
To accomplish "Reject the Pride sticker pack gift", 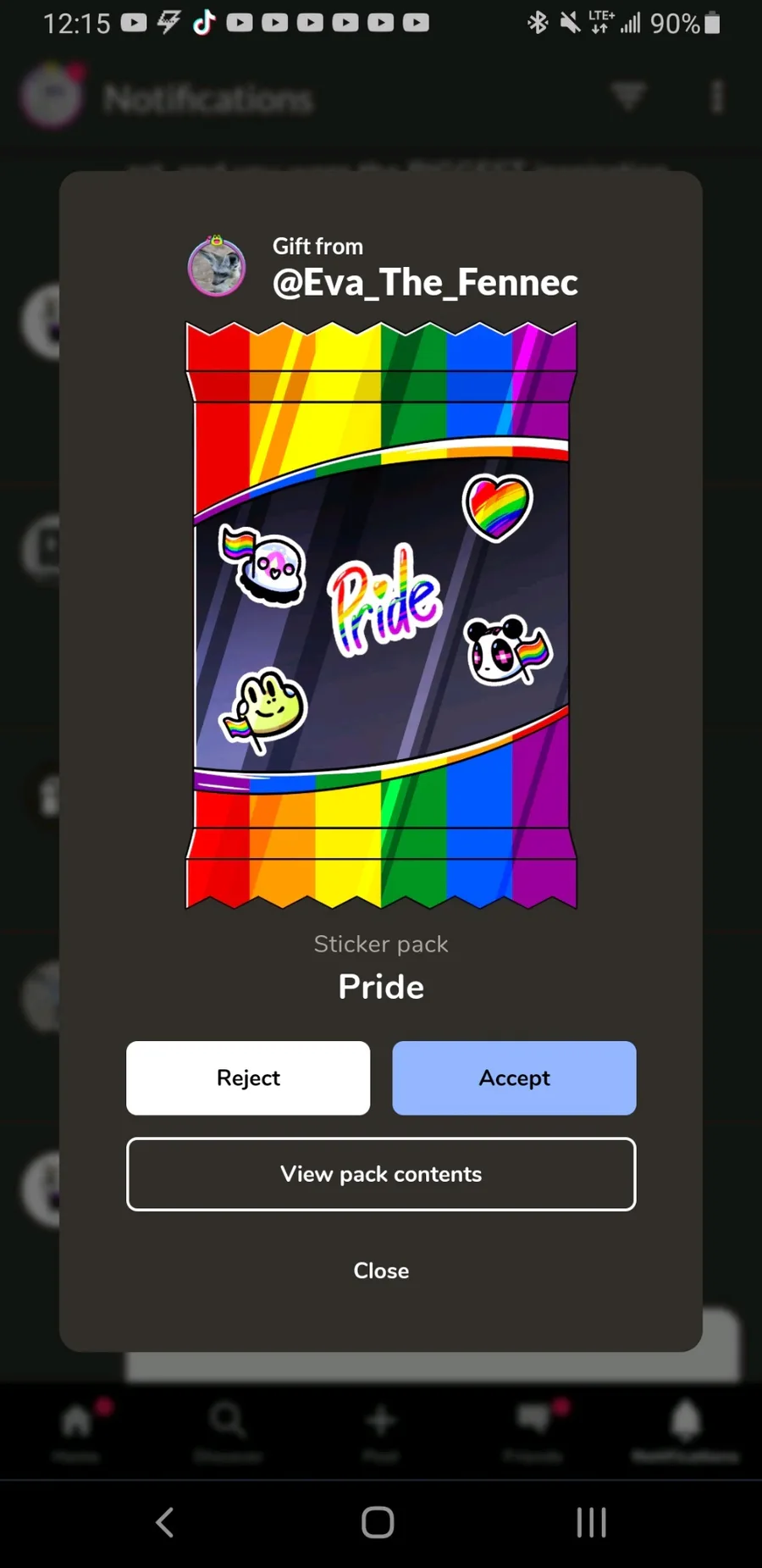I will click(248, 1078).
